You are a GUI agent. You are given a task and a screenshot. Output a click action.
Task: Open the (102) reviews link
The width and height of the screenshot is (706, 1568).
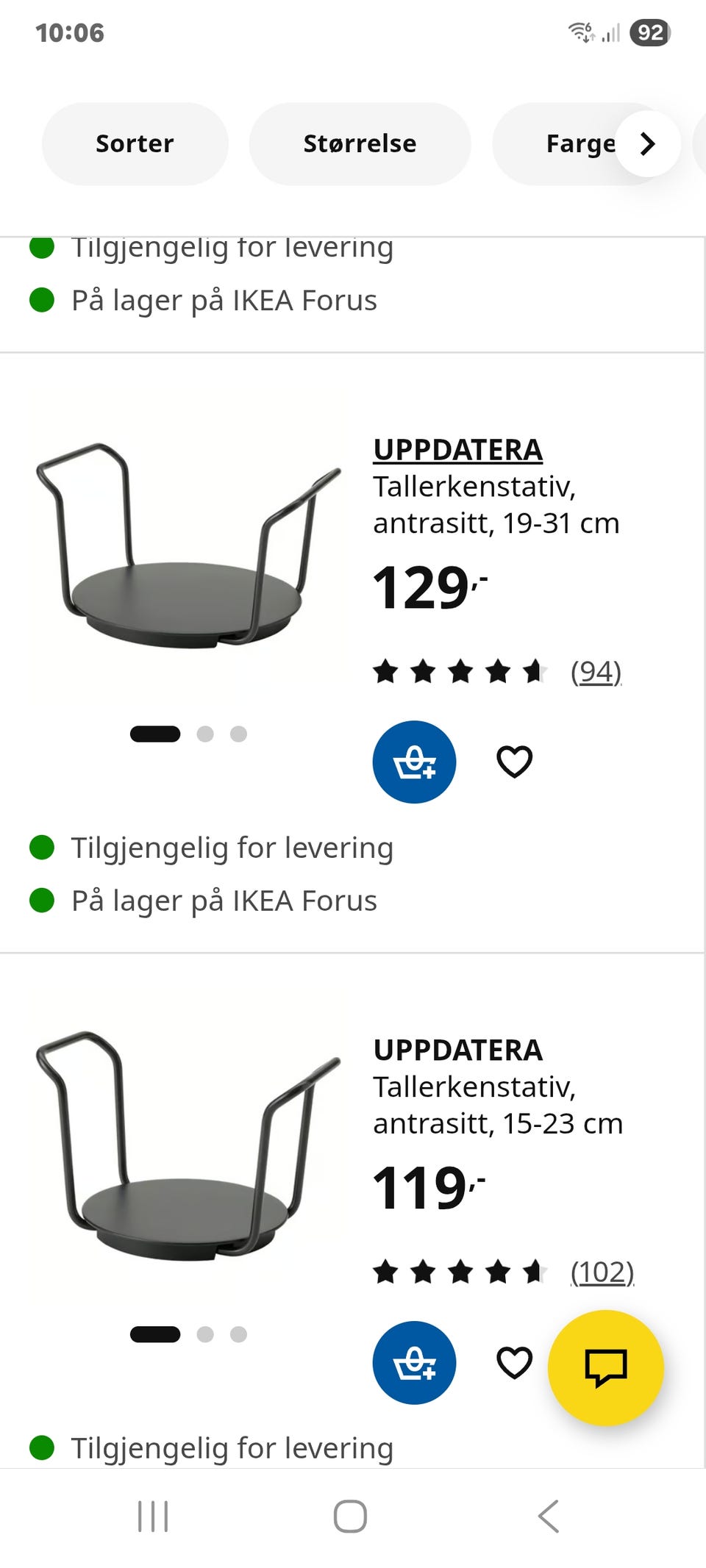coord(602,1272)
